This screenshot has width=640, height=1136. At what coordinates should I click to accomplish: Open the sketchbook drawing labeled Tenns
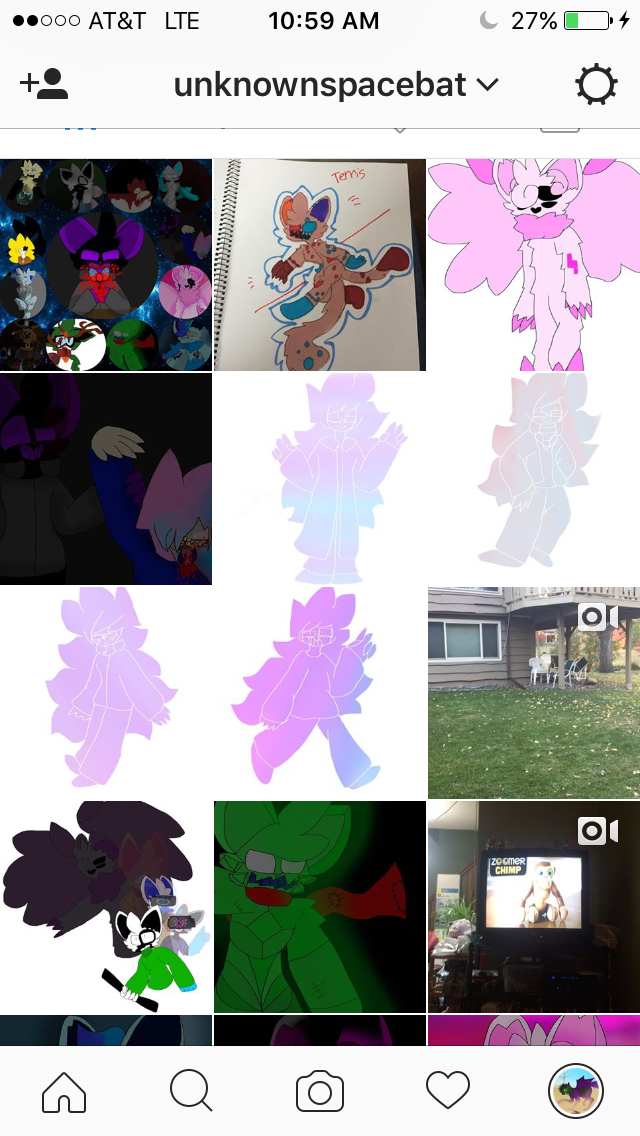click(x=320, y=265)
